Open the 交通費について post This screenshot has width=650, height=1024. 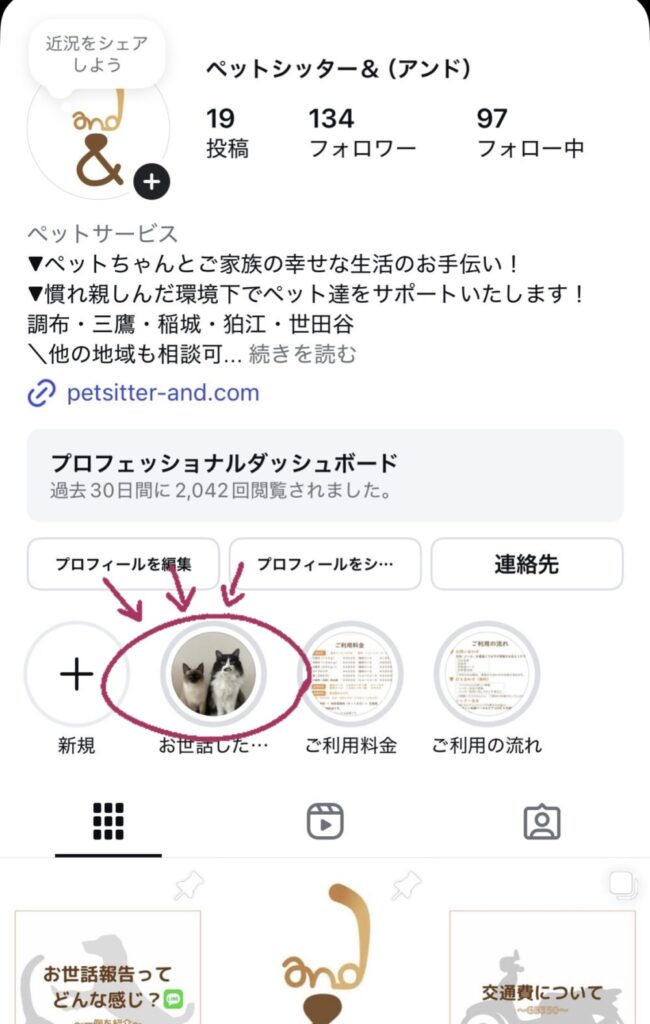tap(542, 965)
